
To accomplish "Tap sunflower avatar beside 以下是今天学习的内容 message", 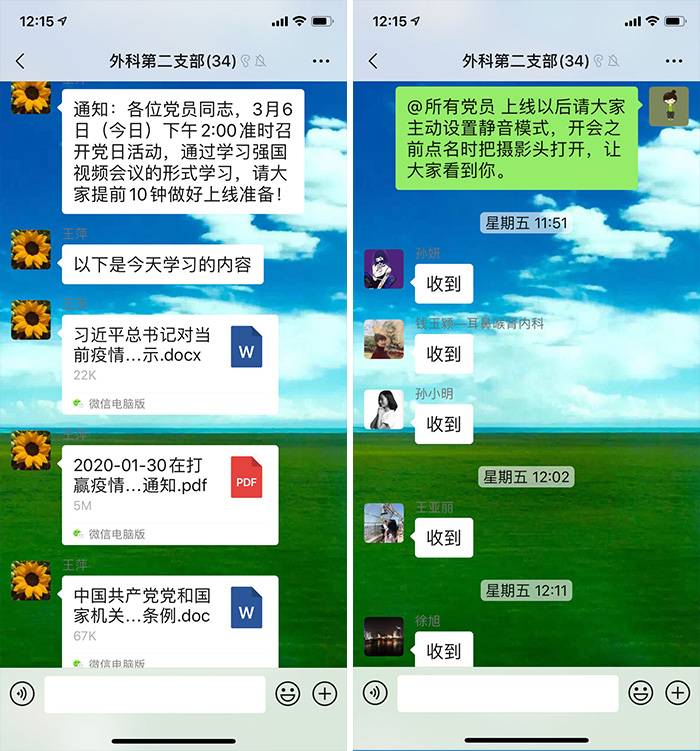I will tap(31, 250).
